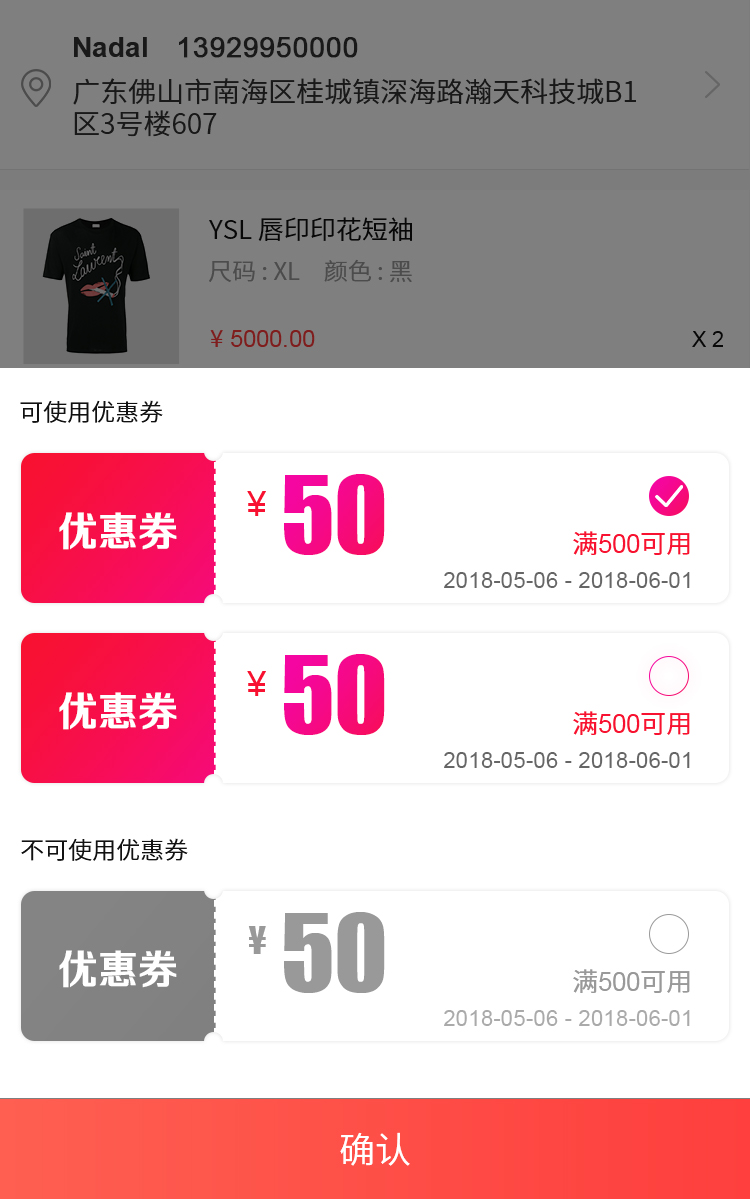This screenshot has height=1199, width=750.
Task: Uncheck the currently selected ¥50 coupon
Action: (669, 496)
